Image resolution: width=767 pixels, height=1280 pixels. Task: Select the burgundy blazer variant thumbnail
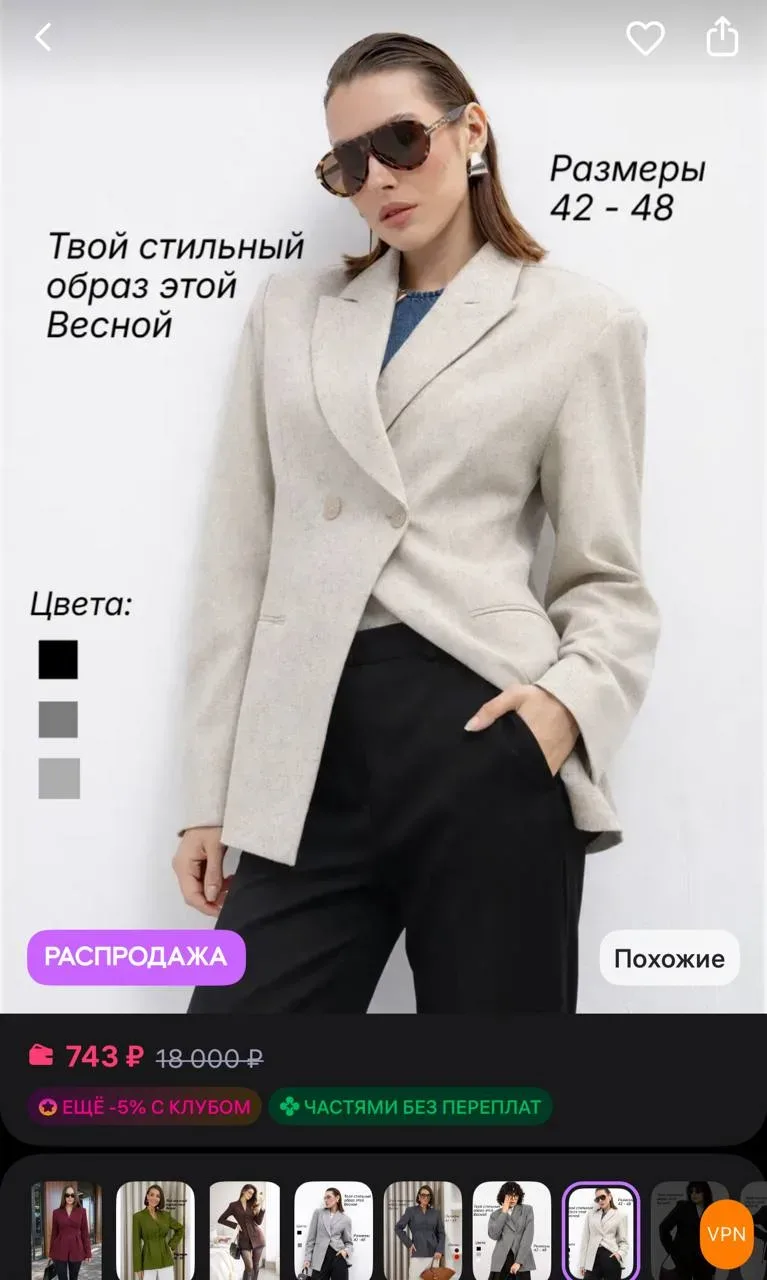click(66, 1230)
